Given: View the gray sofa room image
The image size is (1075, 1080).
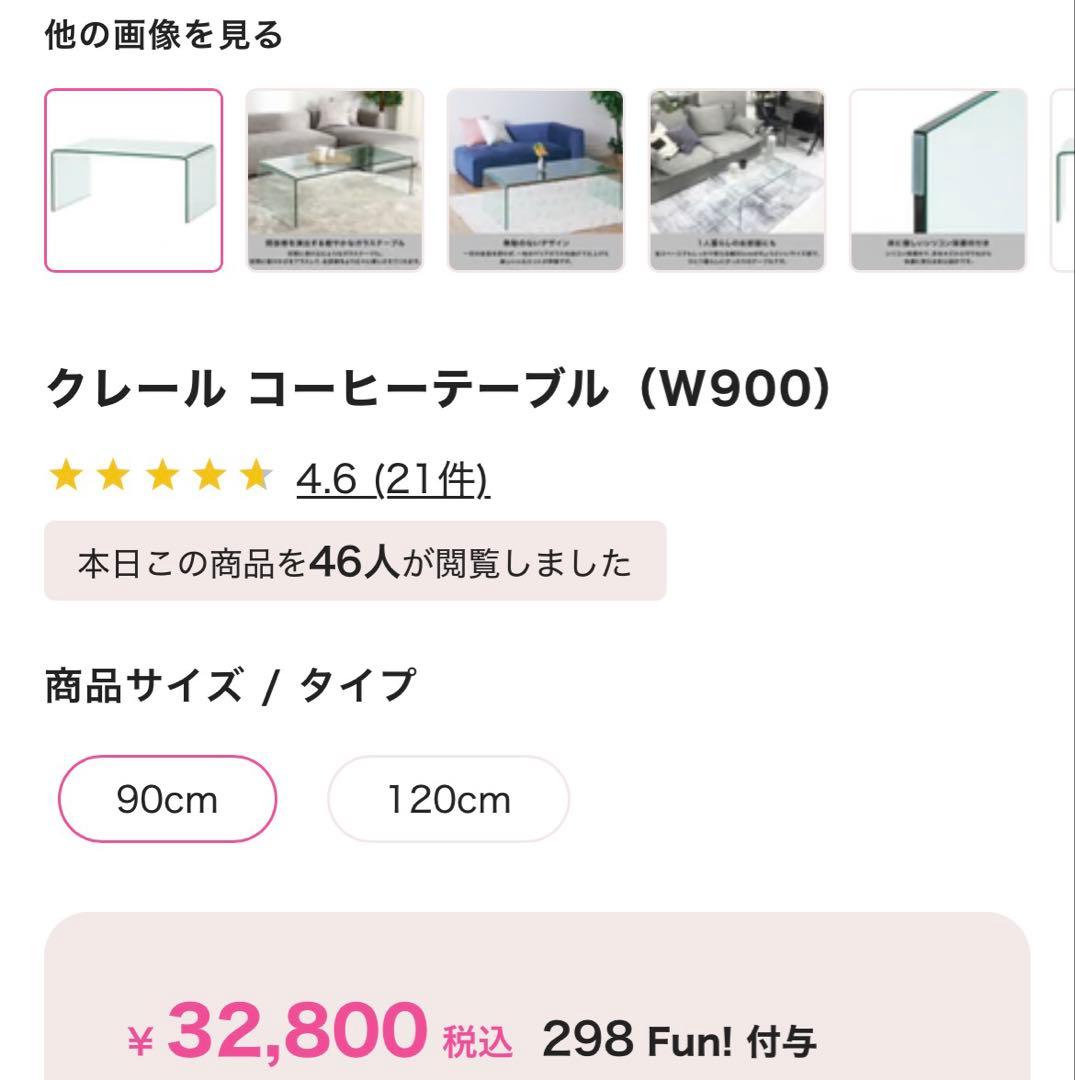Looking at the screenshot, I should tap(335, 180).
